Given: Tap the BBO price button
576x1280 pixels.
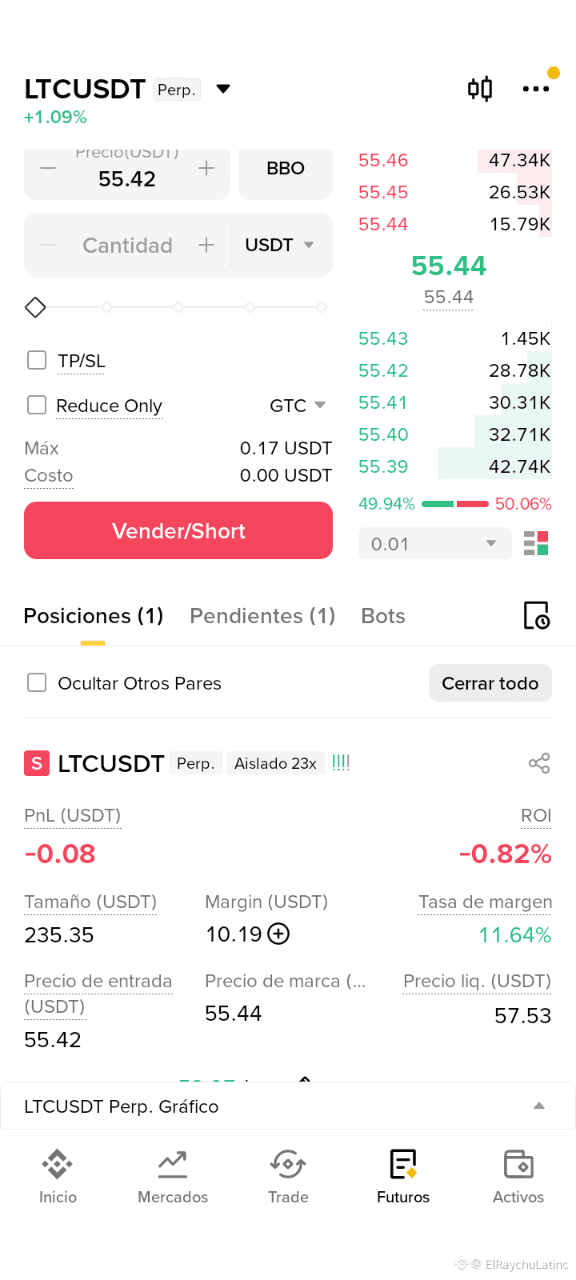Looking at the screenshot, I should pos(285,168).
